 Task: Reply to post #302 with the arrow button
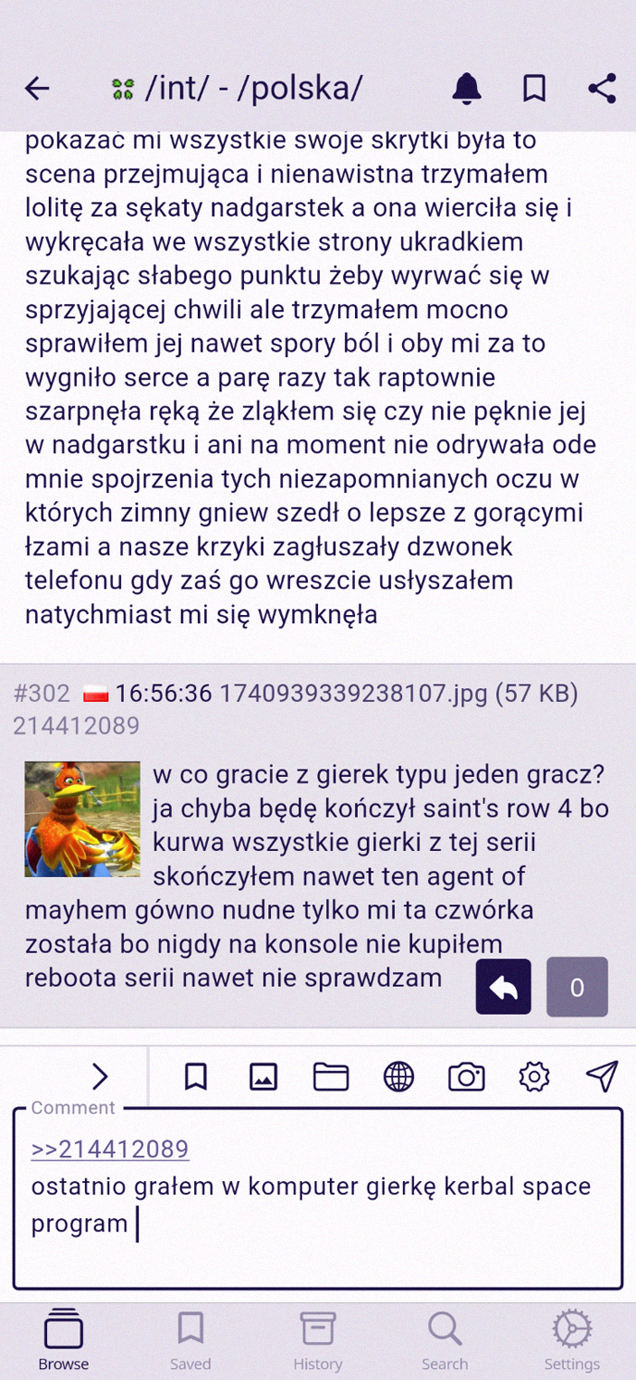(x=503, y=987)
